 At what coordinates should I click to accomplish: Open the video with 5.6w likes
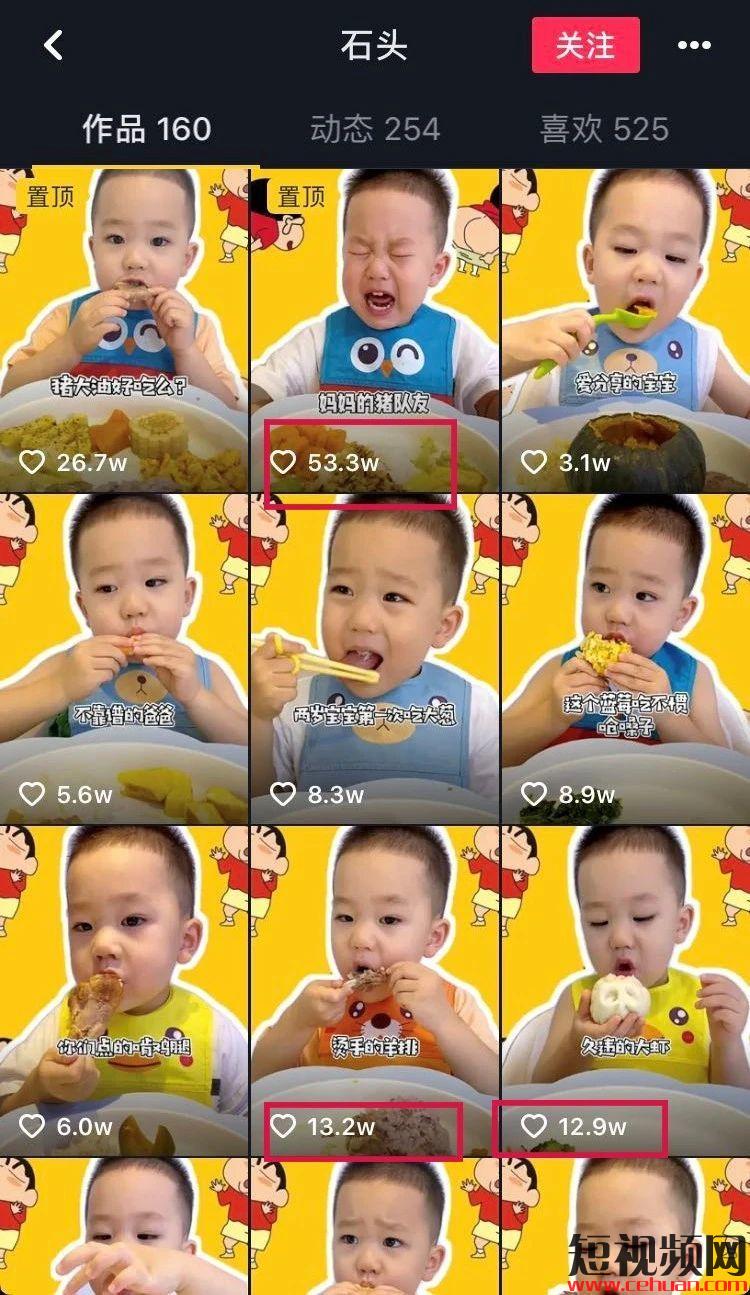[124, 659]
